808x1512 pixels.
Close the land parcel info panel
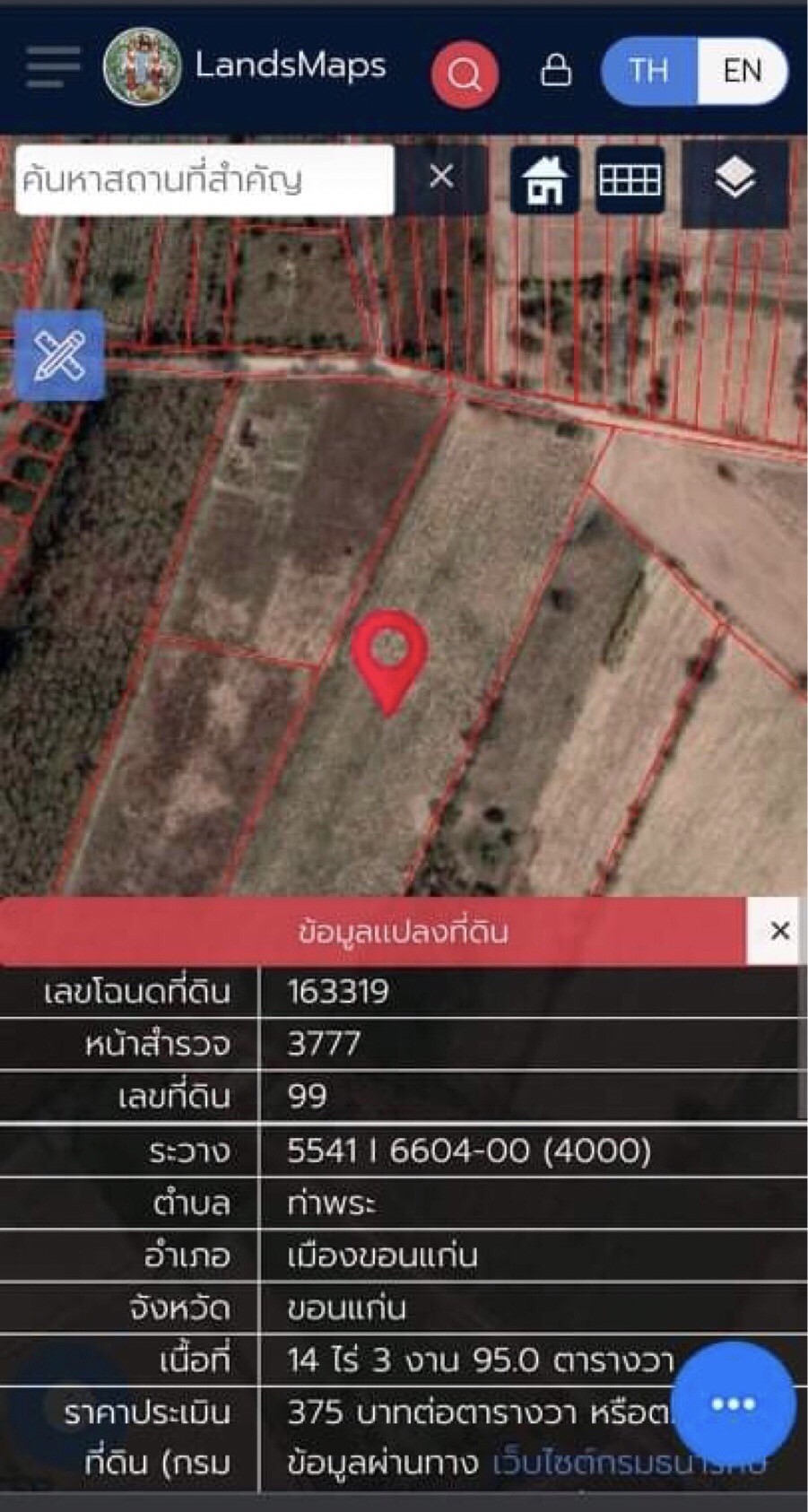tap(779, 931)
